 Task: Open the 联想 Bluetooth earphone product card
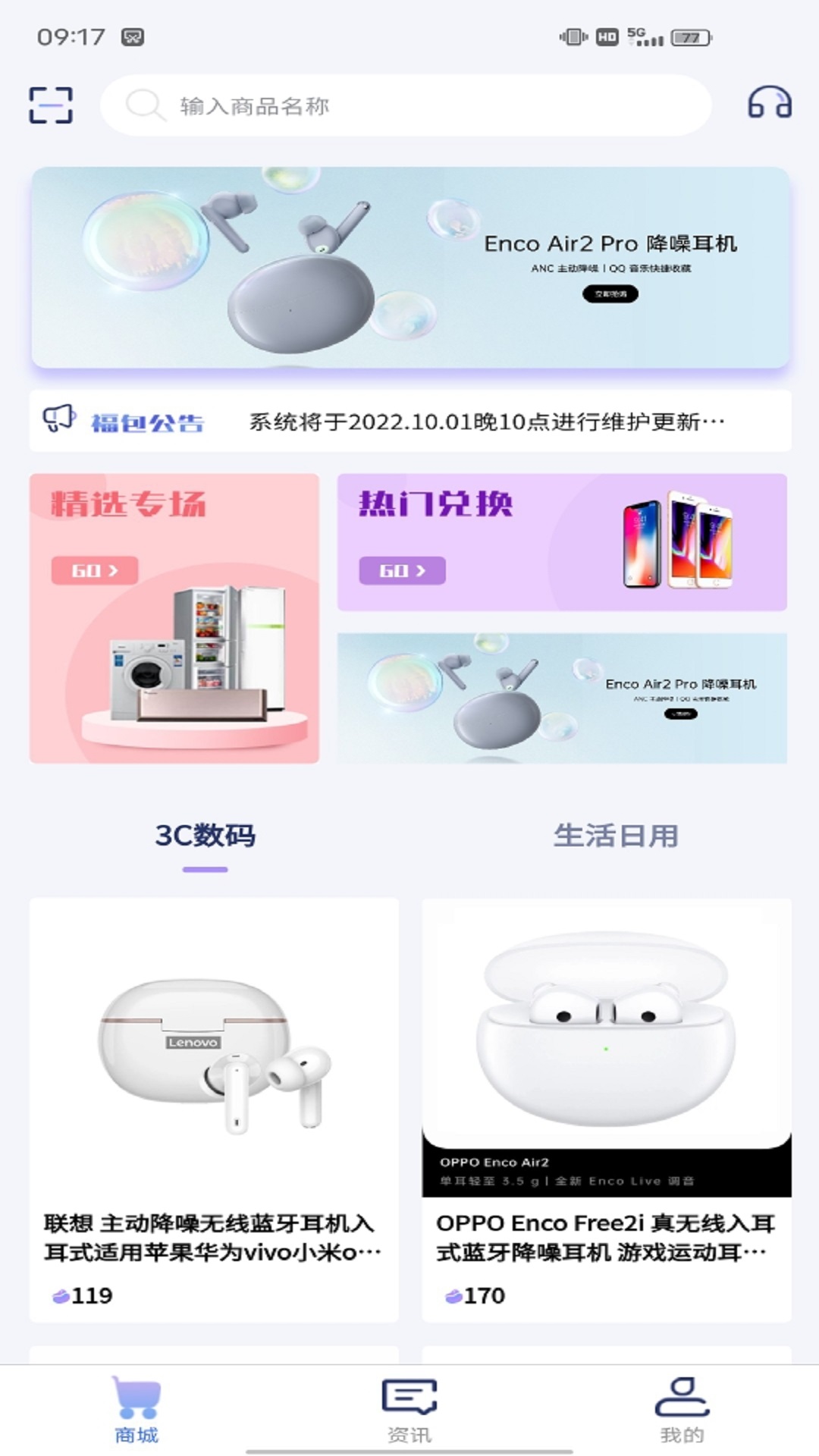(x=214, y=1110)
